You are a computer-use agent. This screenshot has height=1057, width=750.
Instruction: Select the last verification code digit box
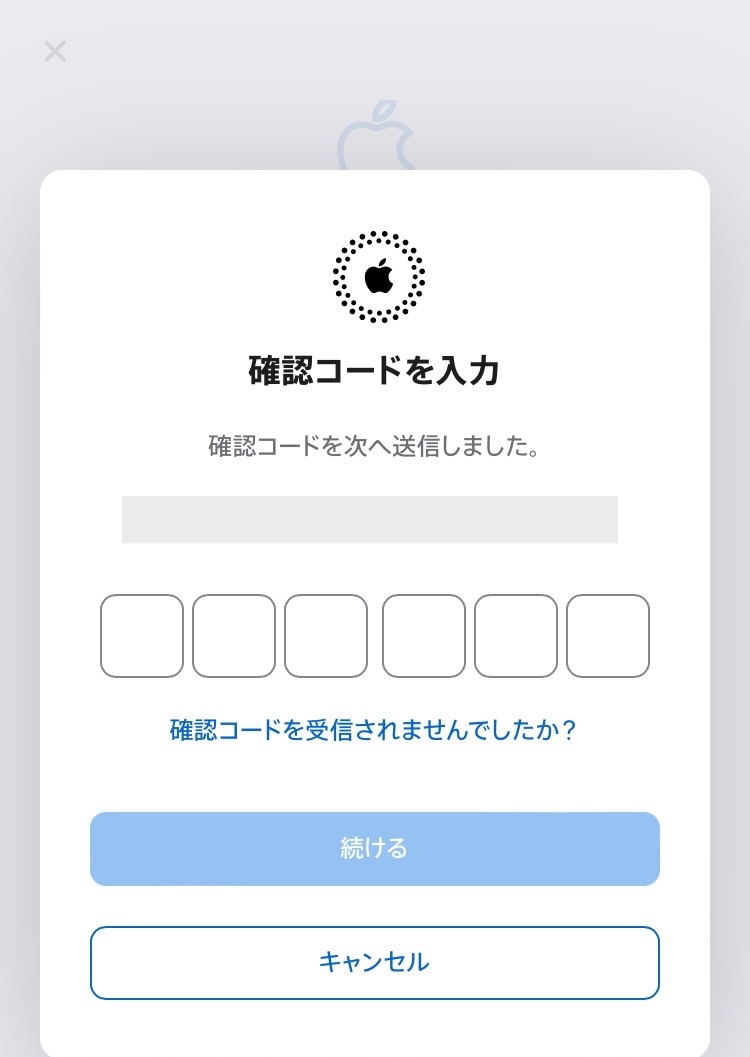[x=608, y=636]
